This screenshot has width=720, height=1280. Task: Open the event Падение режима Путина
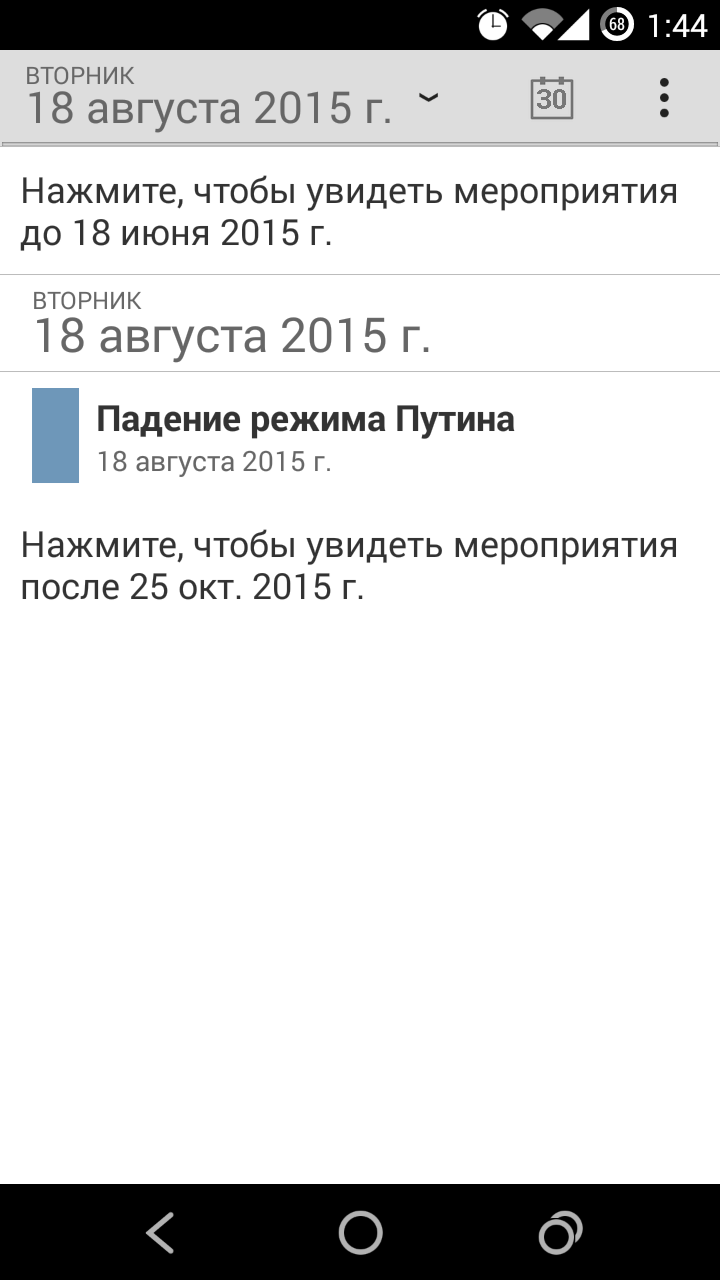(360, 436)
